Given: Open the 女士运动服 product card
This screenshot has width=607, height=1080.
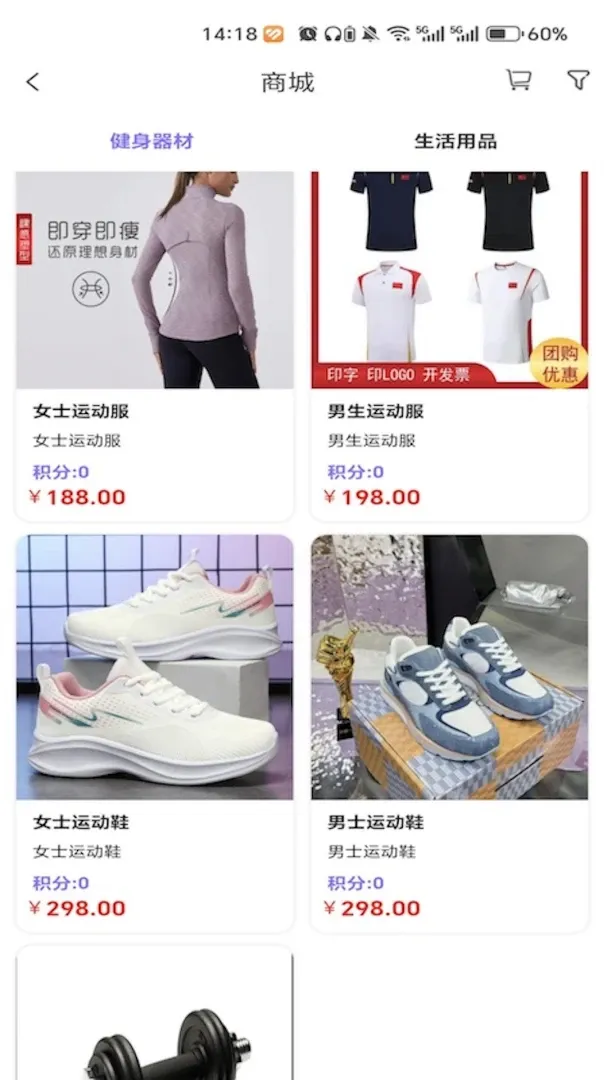Looking at the screenshot, I should click(154, 346).
